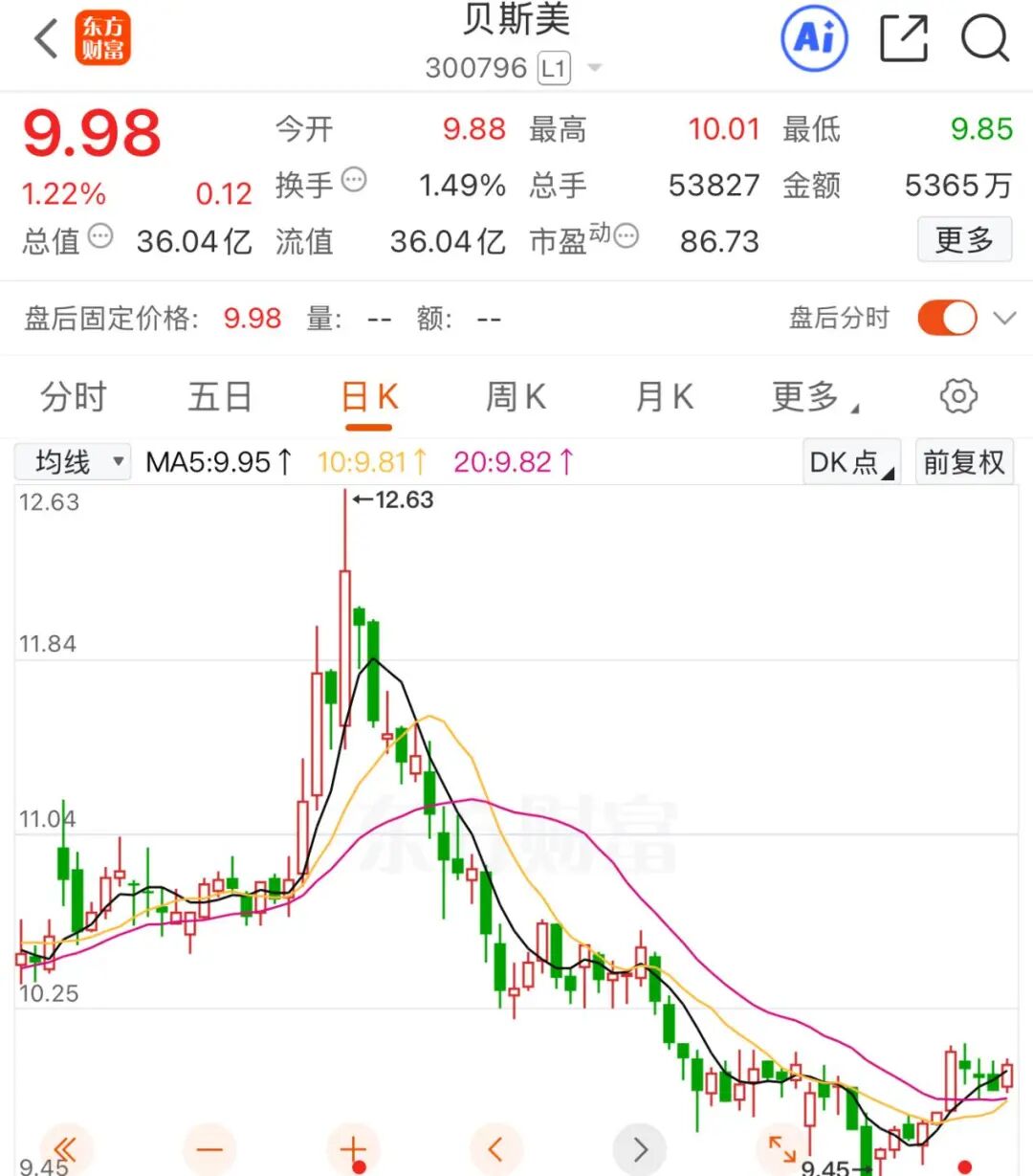Viewport: 1033px width, 1176px height.
Task: Open the DK点 dropdown
Action: (851, 462)
